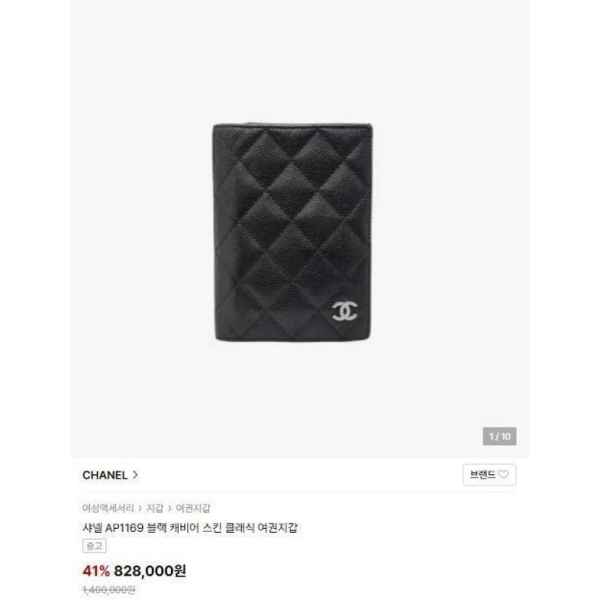Open the CHANEL brand page
This screenshot has height=600, width=600.
tap(110, 475)
